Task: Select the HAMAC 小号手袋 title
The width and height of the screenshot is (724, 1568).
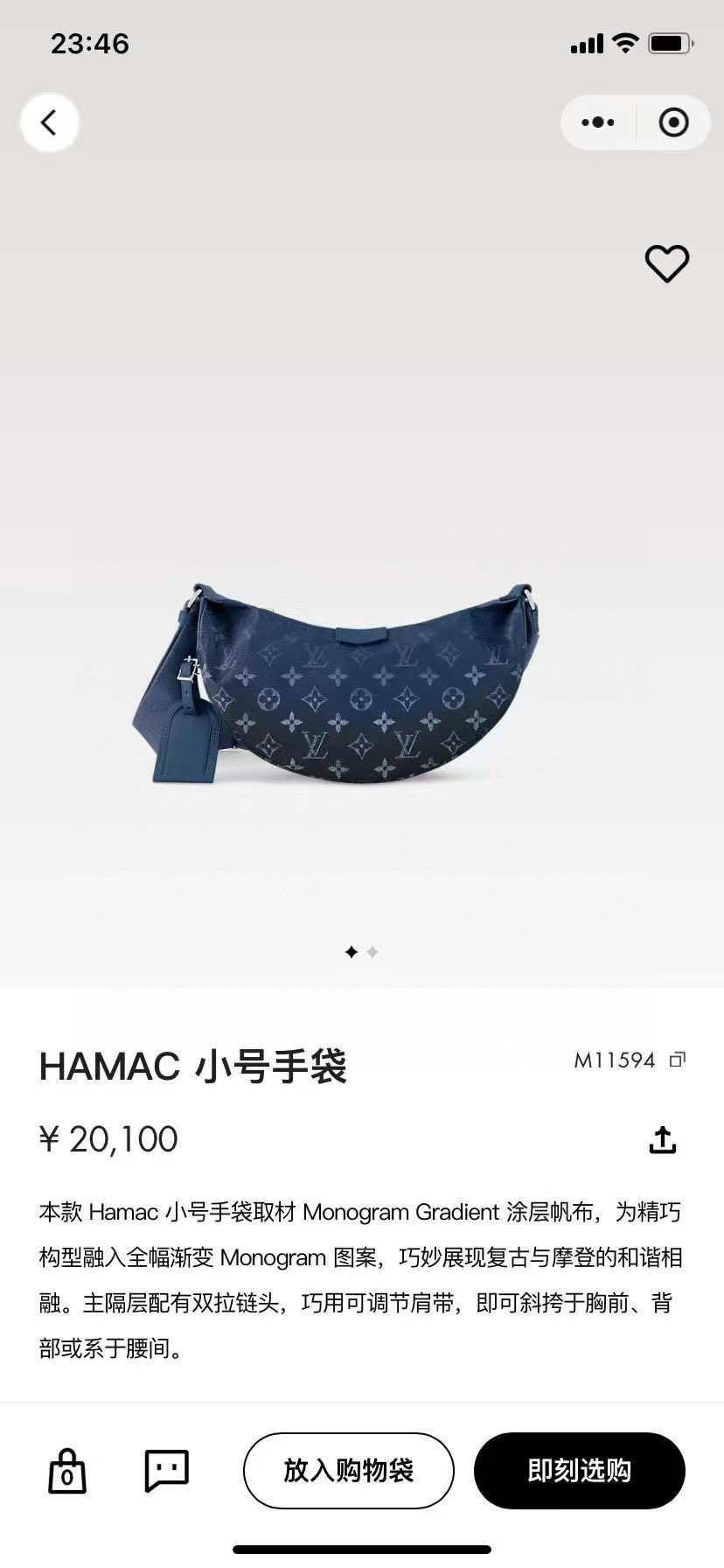Action: tap(194, 1066)
